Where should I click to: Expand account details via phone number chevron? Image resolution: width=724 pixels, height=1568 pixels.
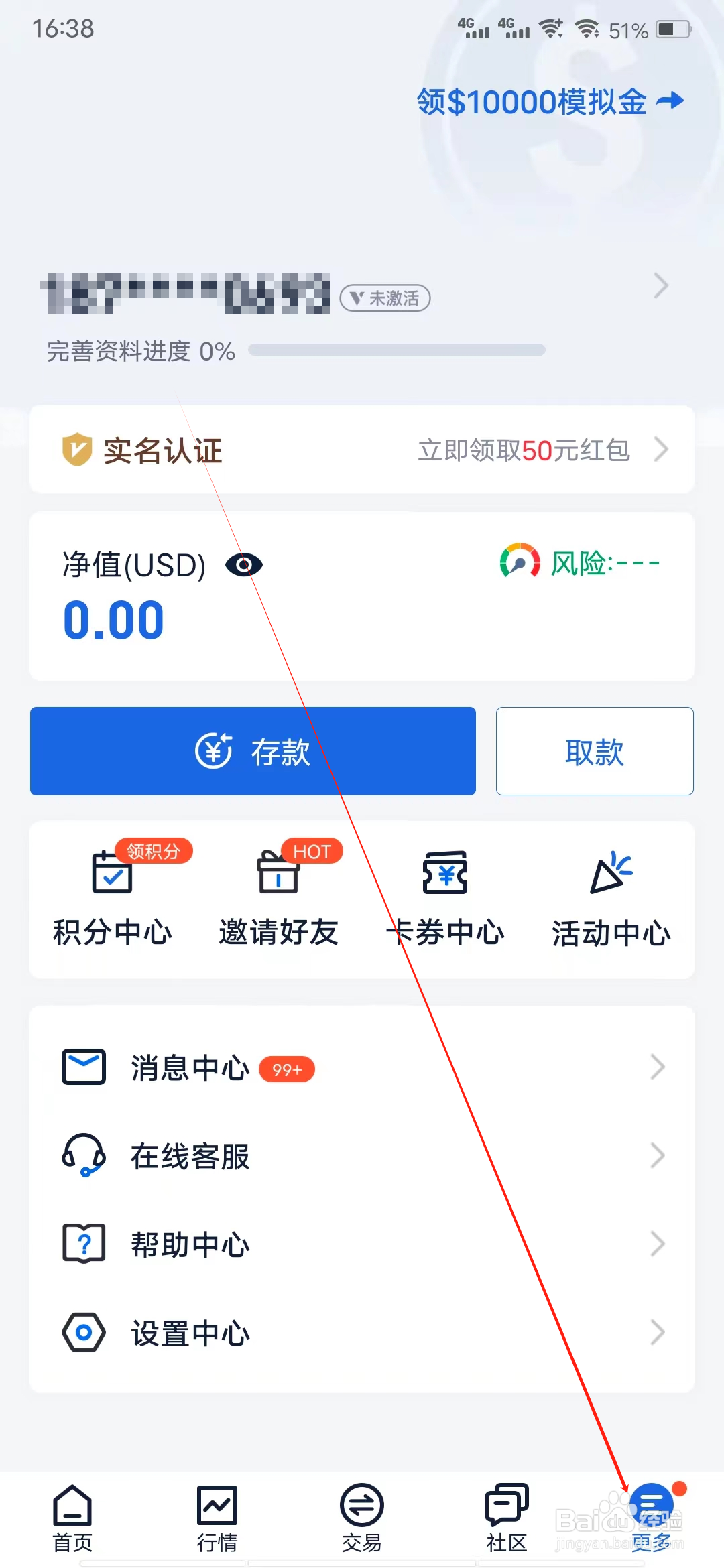click(659, 287)
